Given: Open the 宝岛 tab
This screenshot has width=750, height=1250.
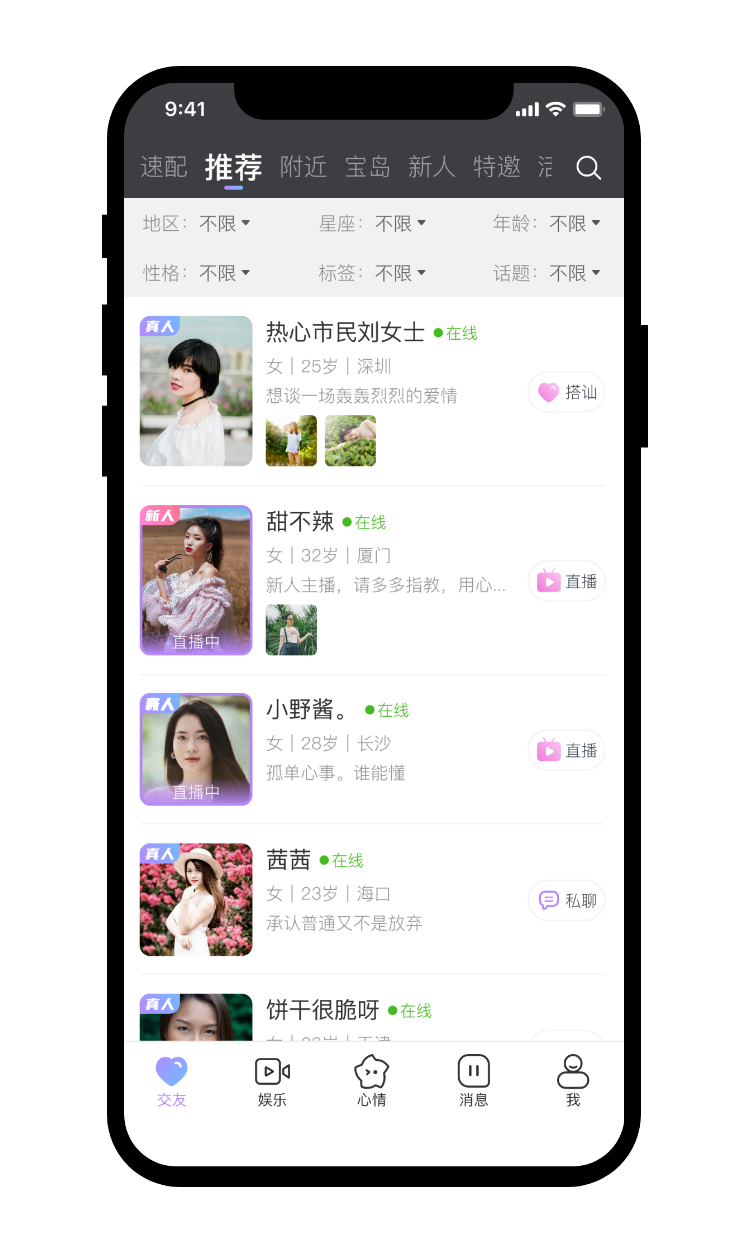Looking at the screenshot, I should [367, 167].
